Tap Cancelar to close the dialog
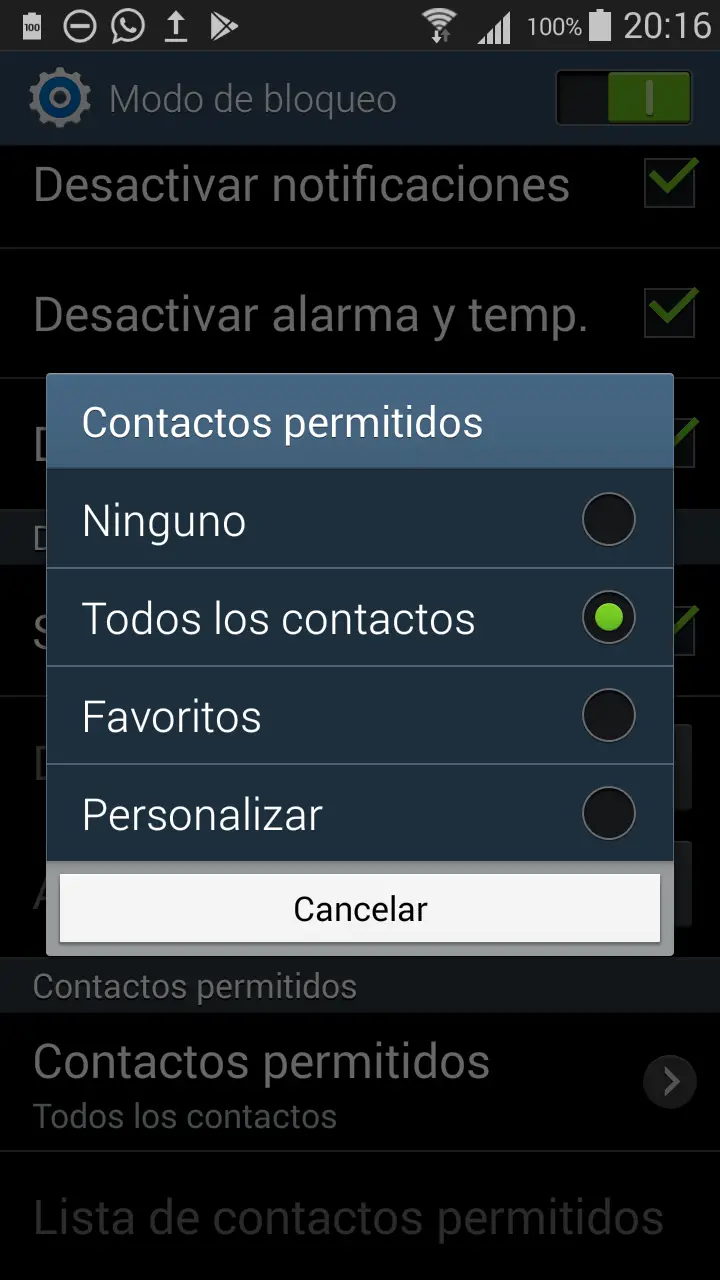Image resolution: width=720 pixels, height=1280 pixels. pyautogui.click(x=360, y=908)
